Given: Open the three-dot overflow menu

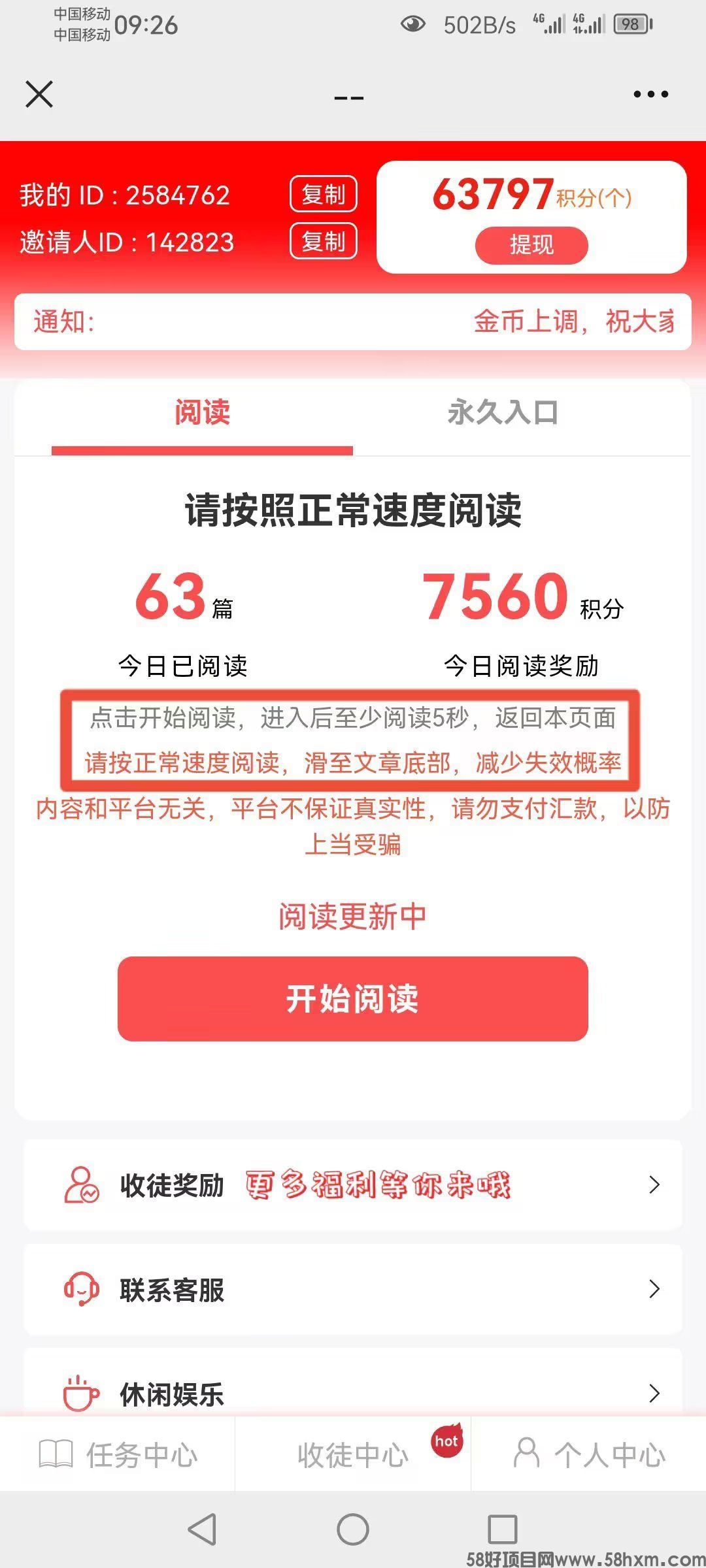Looking at the screenshot, I should 650,94.
